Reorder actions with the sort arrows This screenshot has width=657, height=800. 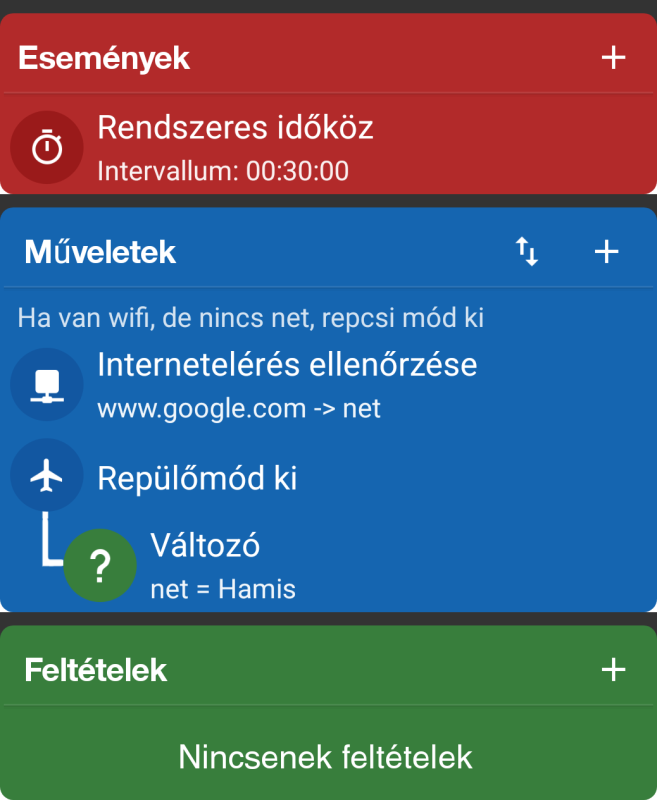pyautogui.click(x=527, y=251)
